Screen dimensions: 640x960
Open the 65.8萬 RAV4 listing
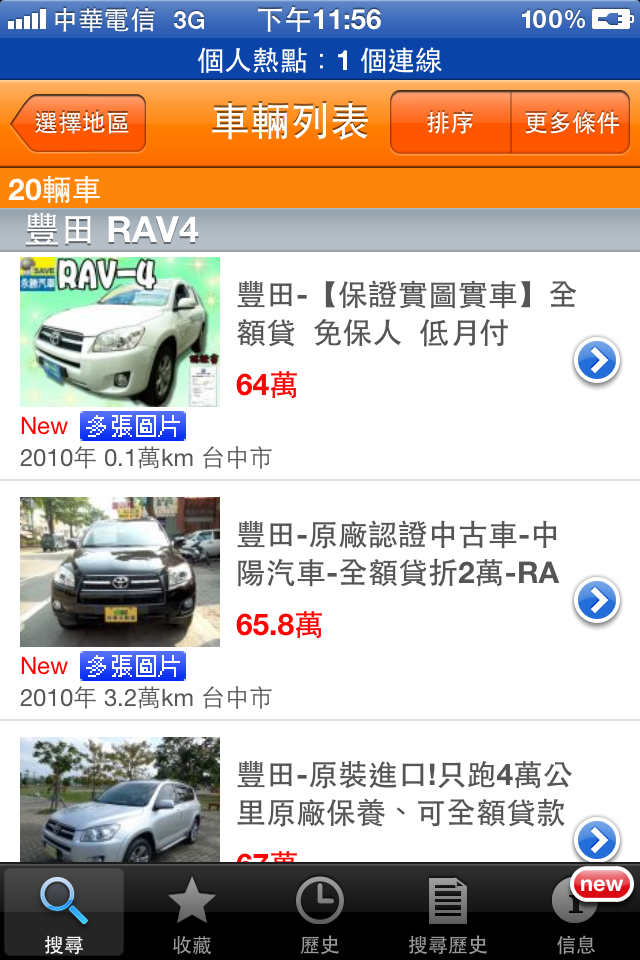click(400, 580)
